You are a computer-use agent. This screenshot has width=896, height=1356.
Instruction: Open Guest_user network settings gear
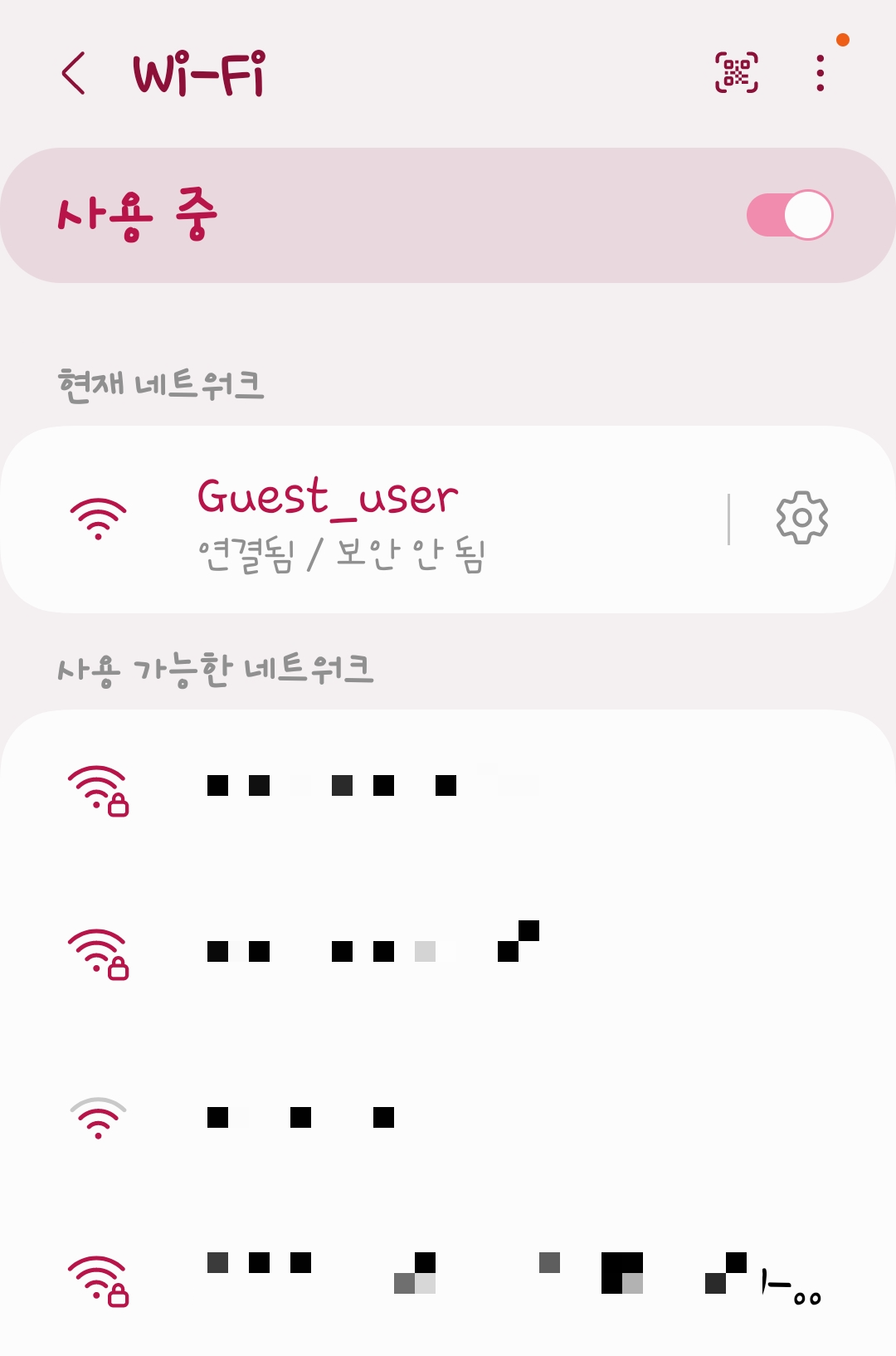(802, 518)
